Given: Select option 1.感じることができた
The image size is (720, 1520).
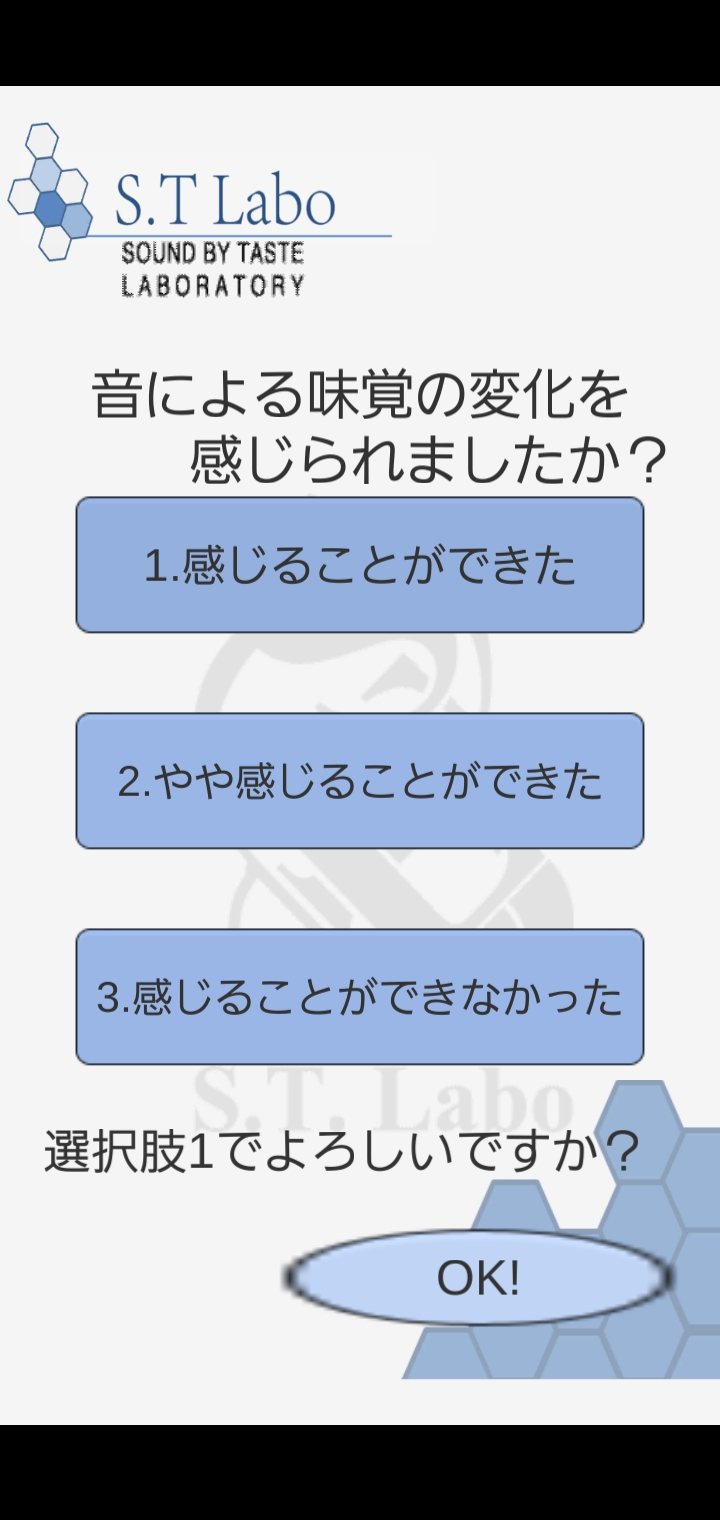Looking at the screenshot, I should click(359, 565).
